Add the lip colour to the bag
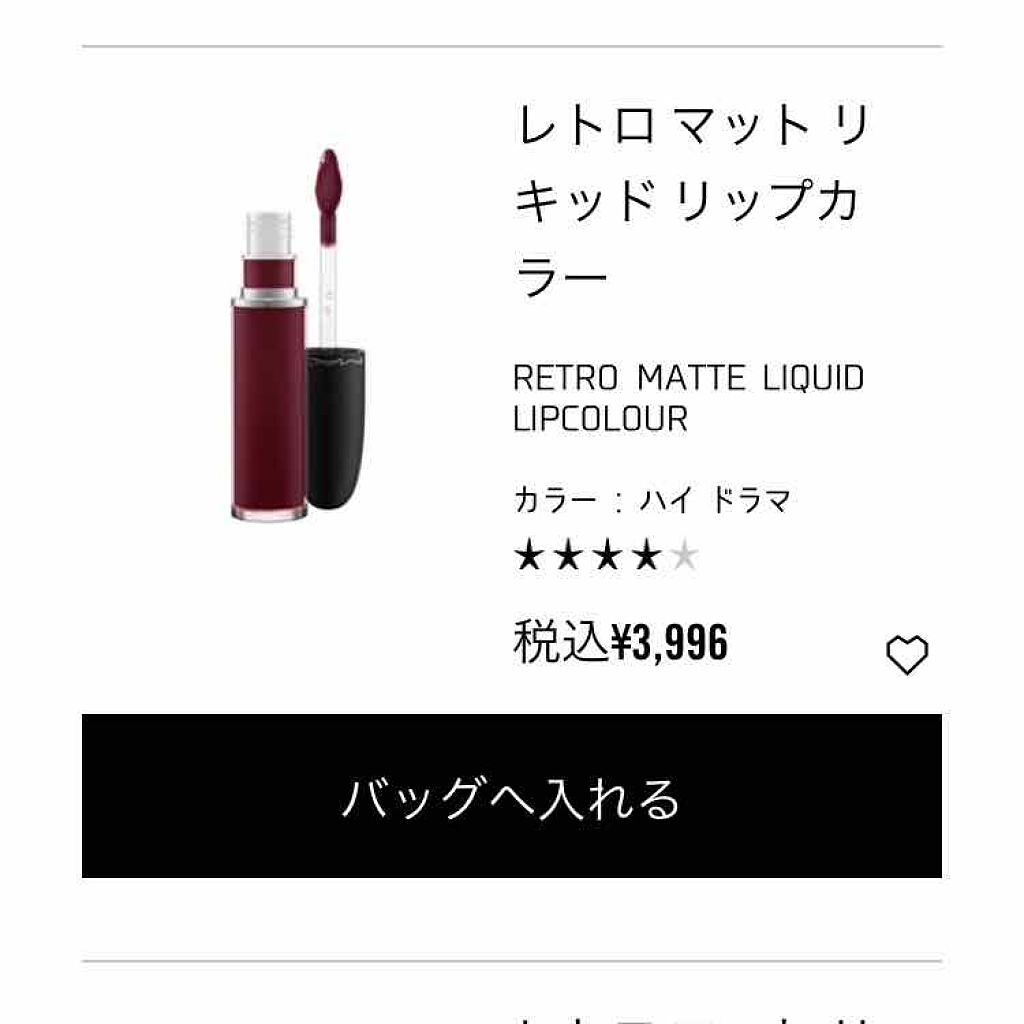 point(511,796)
